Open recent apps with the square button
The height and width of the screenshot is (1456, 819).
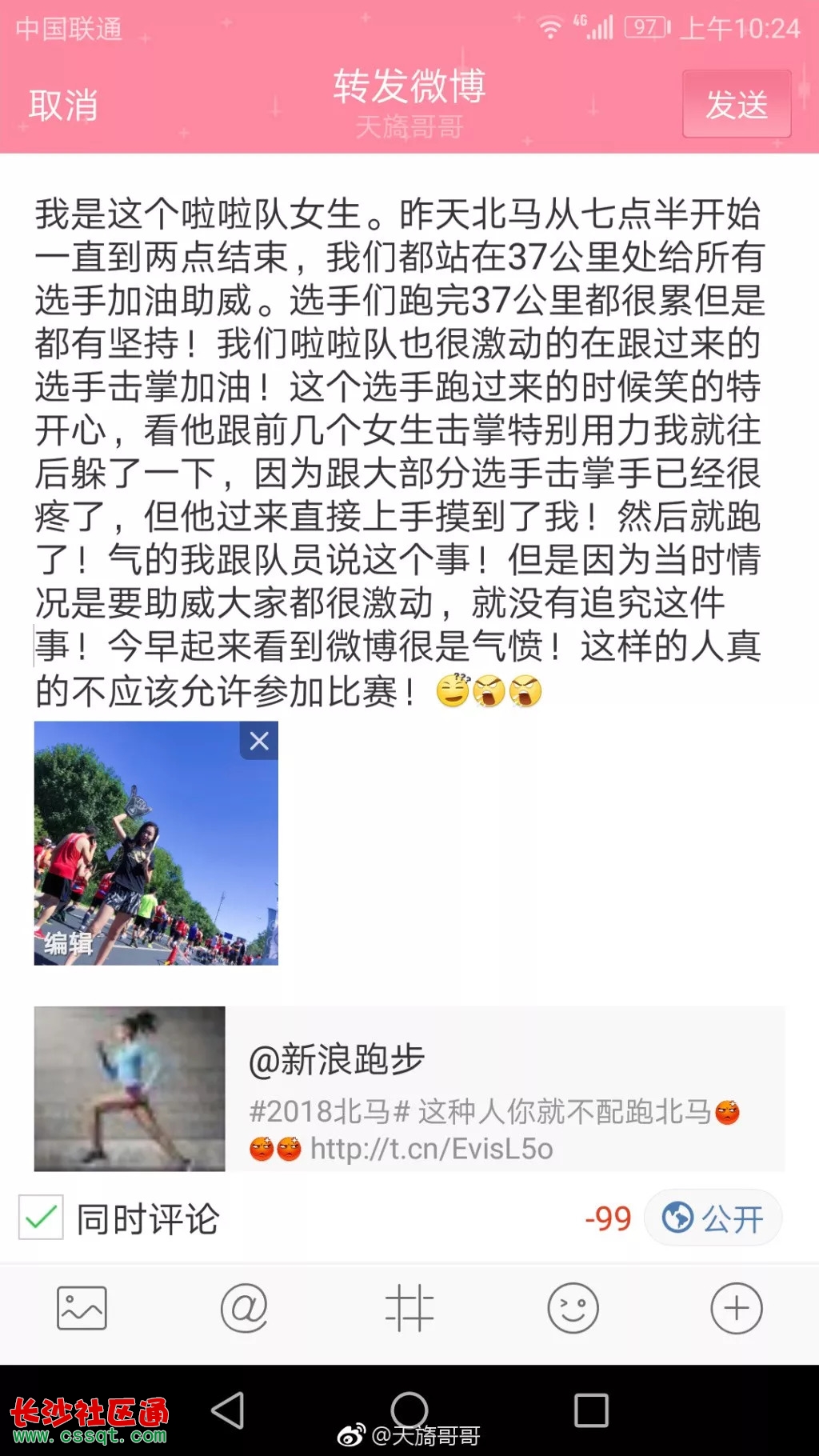[591, 1410]
